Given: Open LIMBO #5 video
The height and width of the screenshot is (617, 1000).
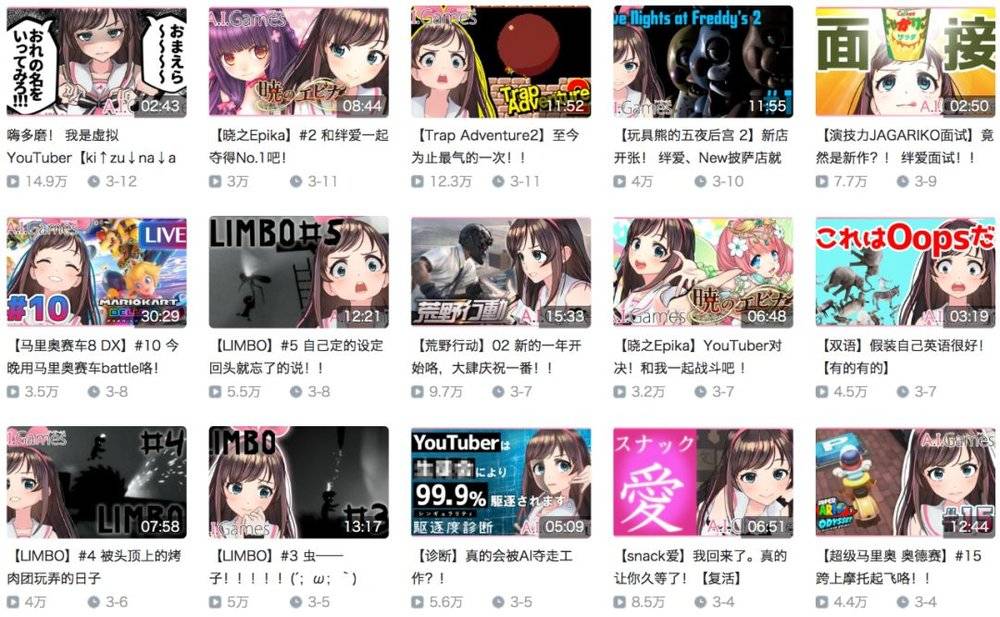Looking at the screenshot, I should click(298, 272).
